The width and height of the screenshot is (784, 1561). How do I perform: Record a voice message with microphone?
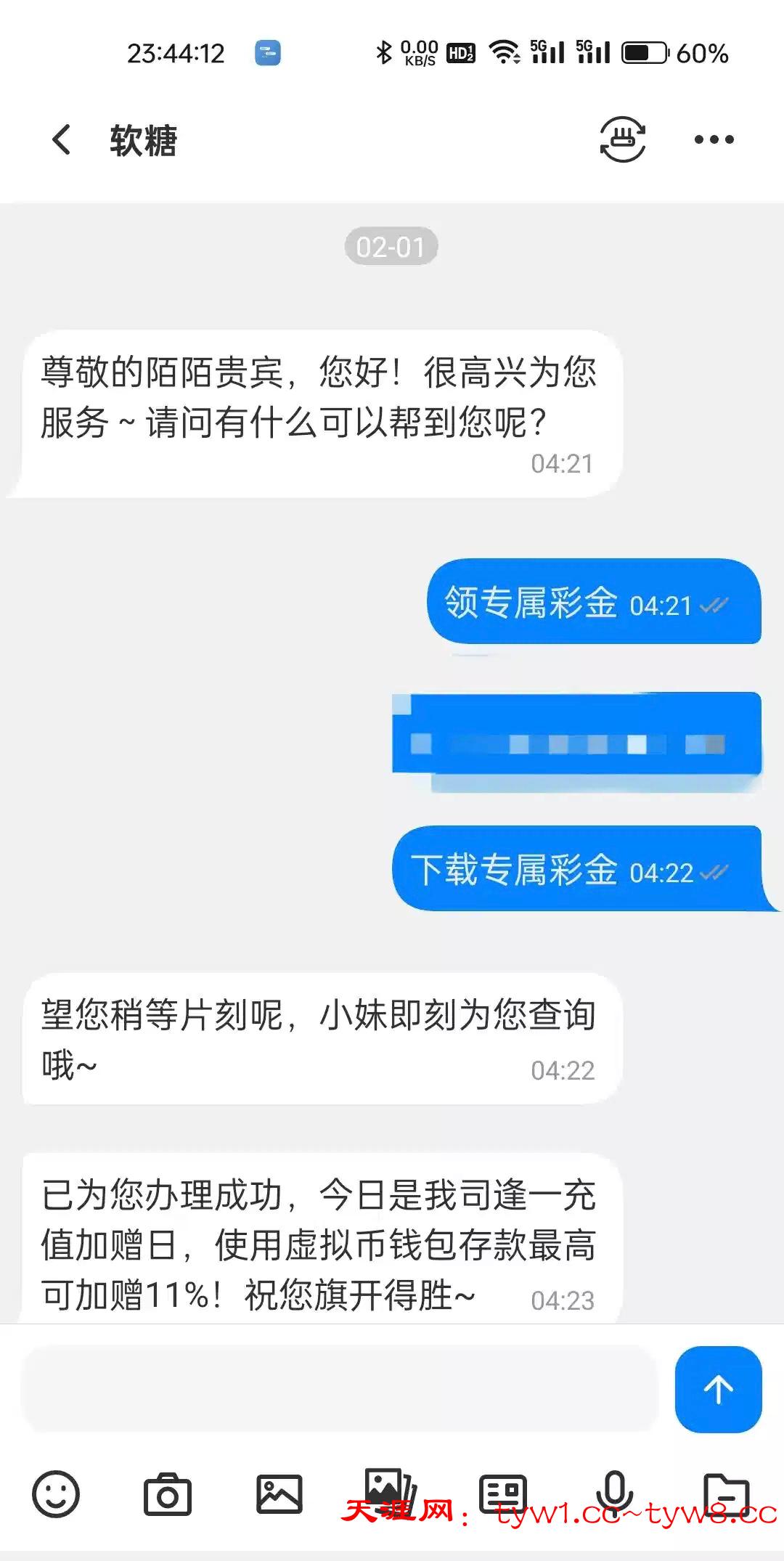coord(614,1493)
